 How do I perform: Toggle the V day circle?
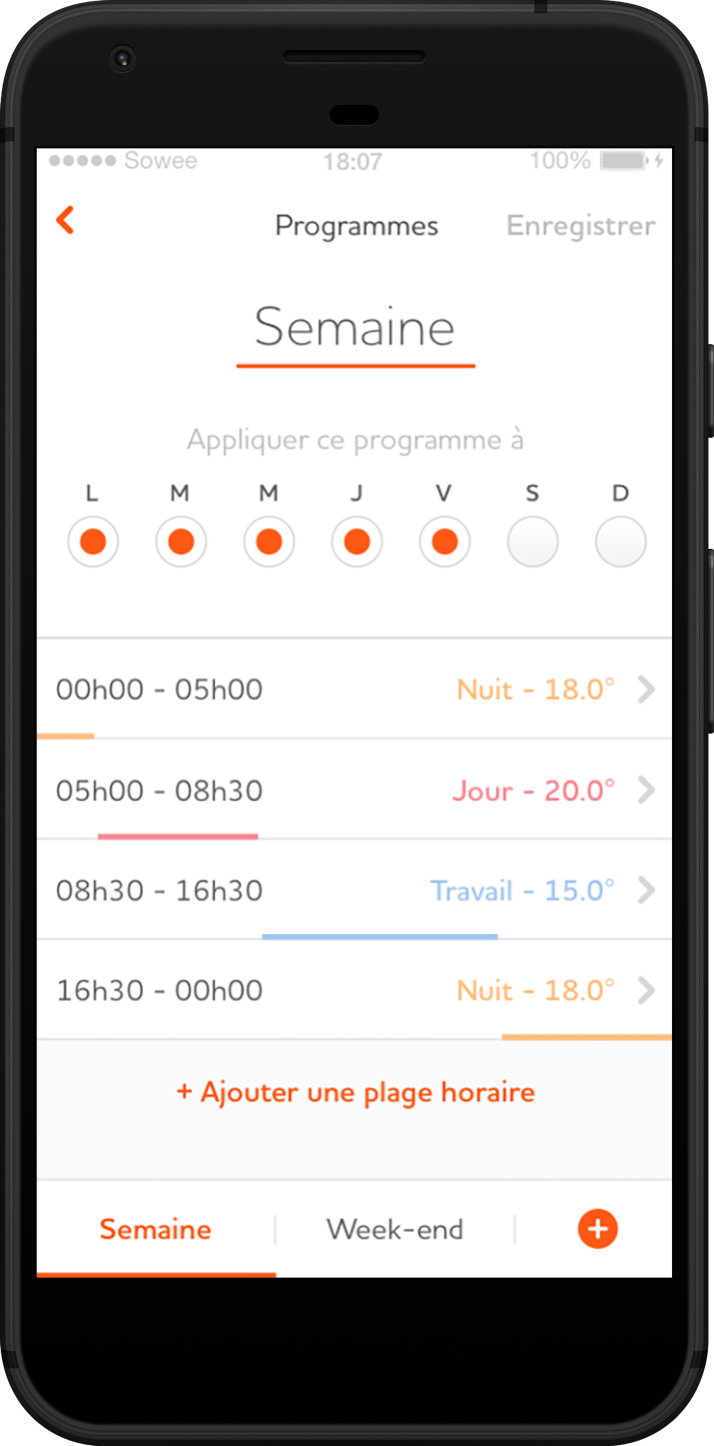coord(445,542)
